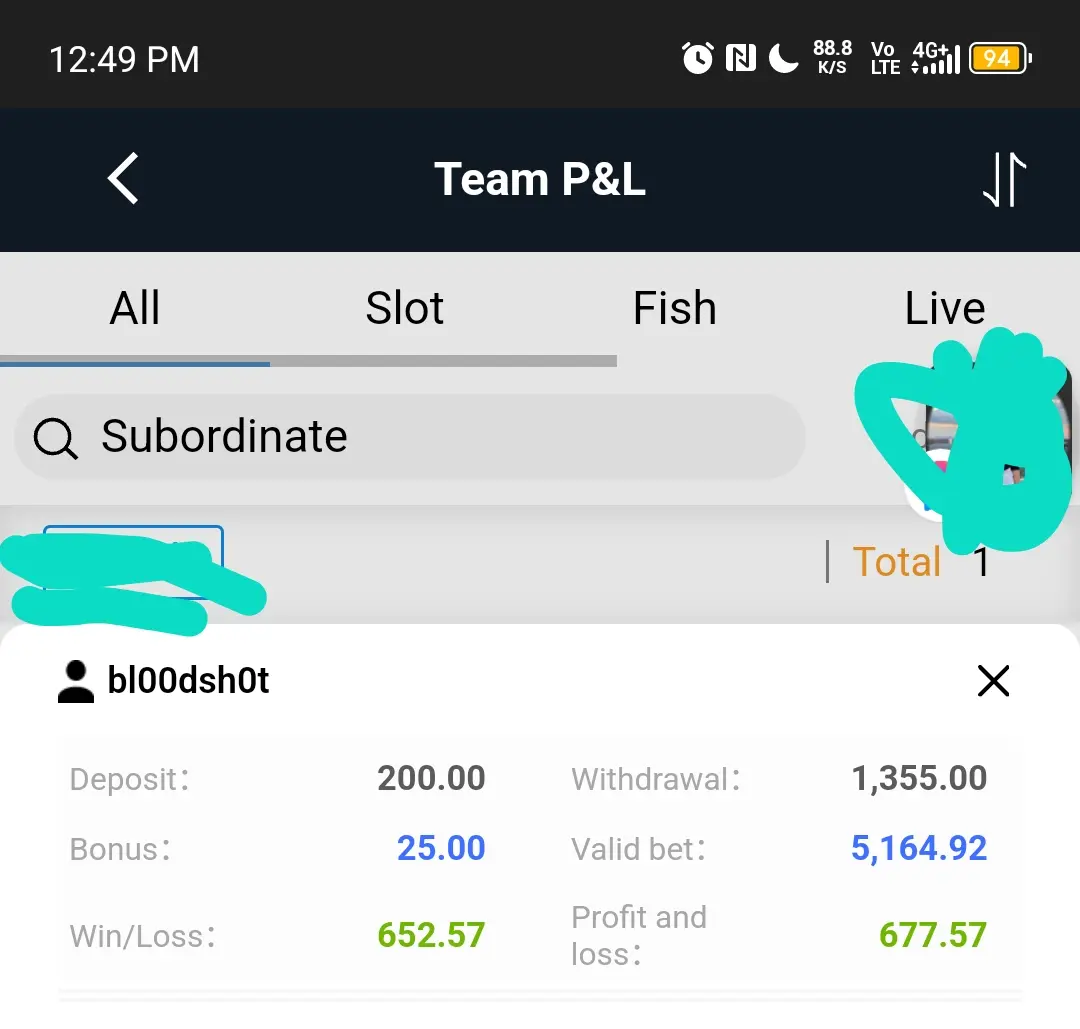Switch to the Slot tab
The height and width of the screenshot is (1029, 1080).
(404, 308)
